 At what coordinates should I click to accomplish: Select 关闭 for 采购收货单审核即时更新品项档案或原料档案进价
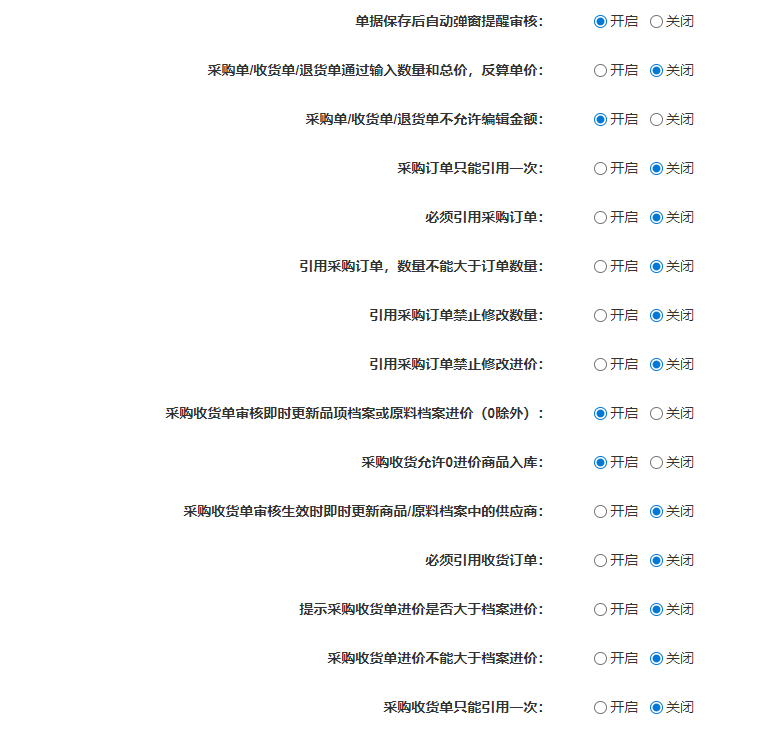656,413
